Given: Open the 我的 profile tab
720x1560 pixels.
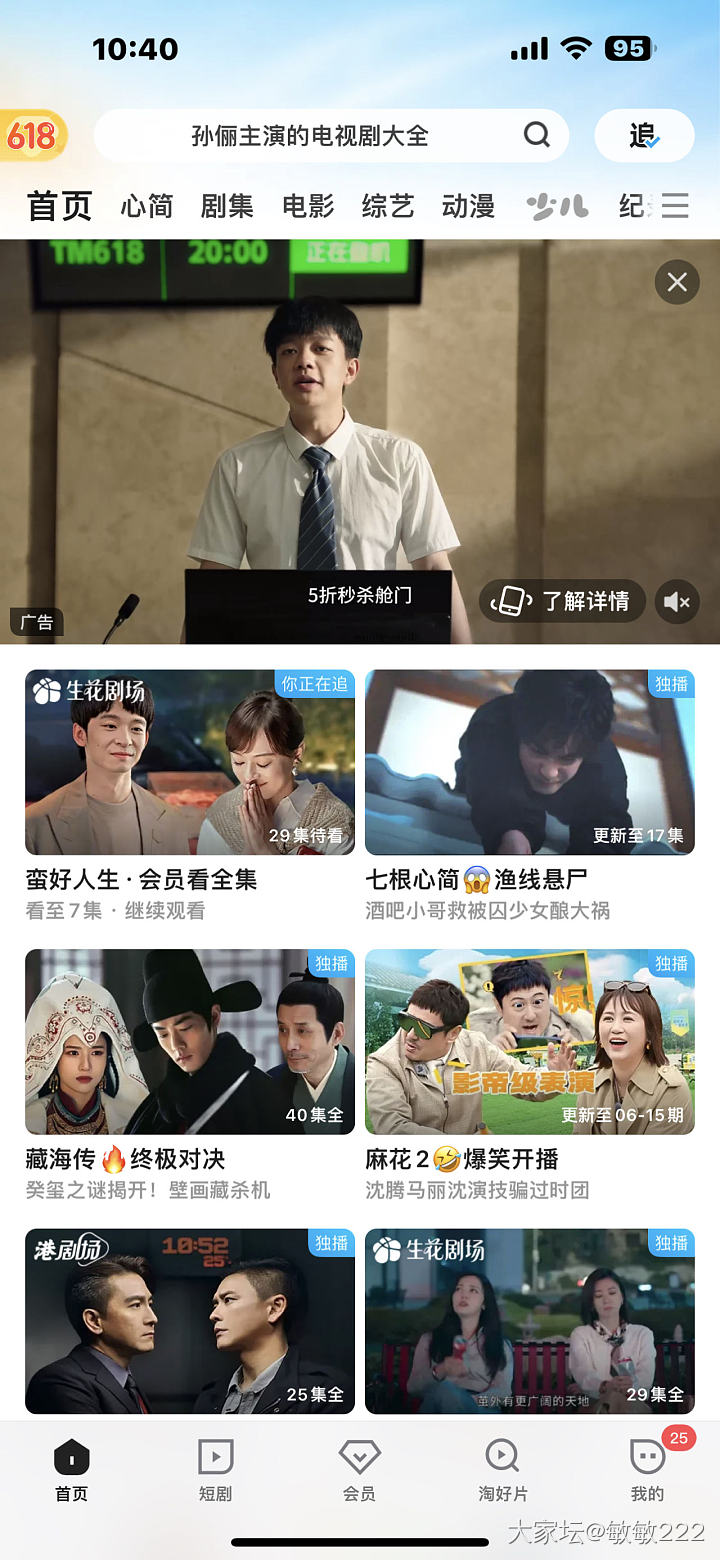Looking at the screenshot, I should click(x=647, y=1470).
